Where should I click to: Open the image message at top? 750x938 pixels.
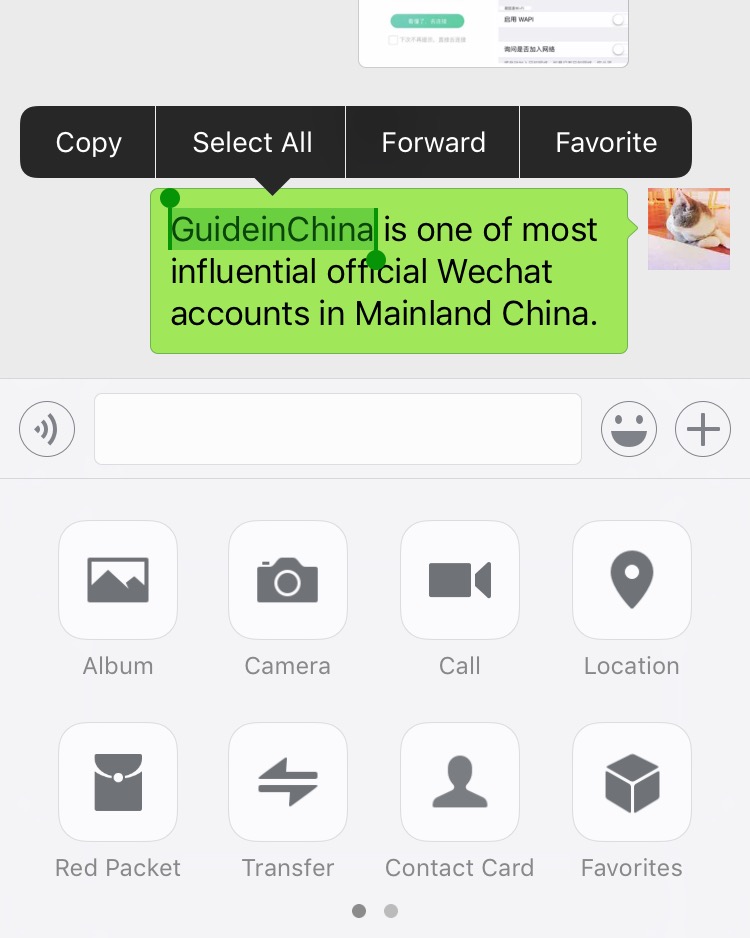coord(493,33)
